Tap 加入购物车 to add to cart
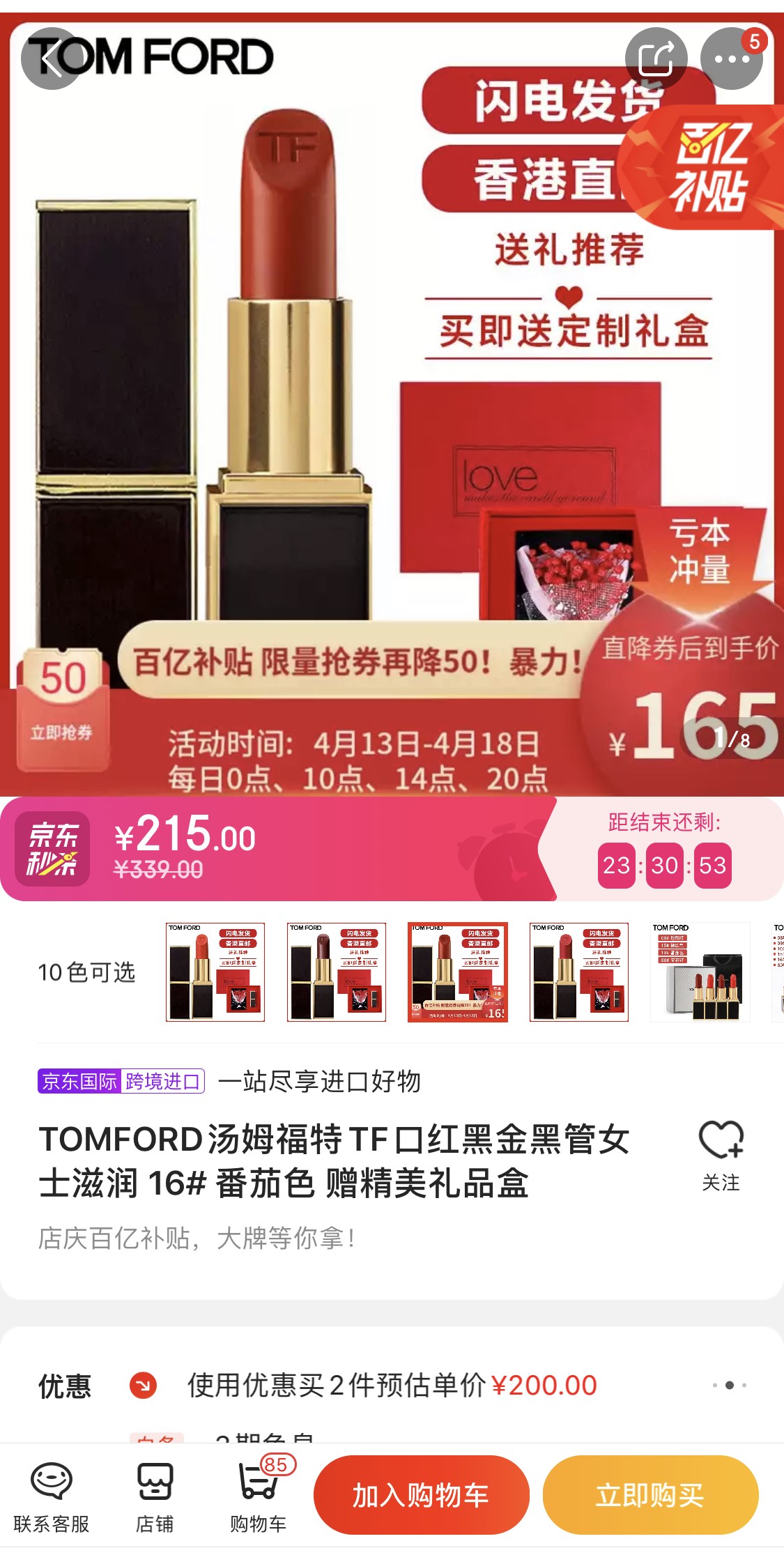Image resolution: width=784 pixels, height=1564 pixels. [421, 1495]
